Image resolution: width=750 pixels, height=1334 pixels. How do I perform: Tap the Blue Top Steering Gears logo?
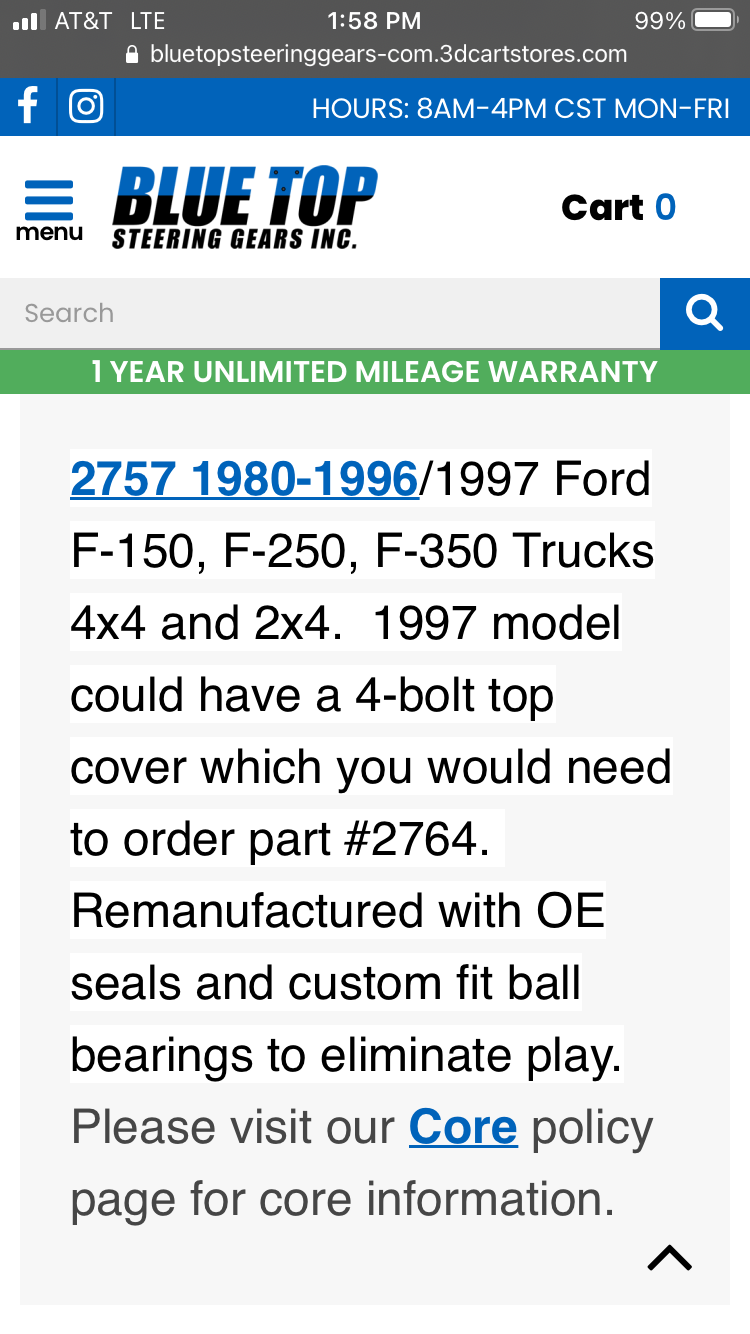point(243,206)
